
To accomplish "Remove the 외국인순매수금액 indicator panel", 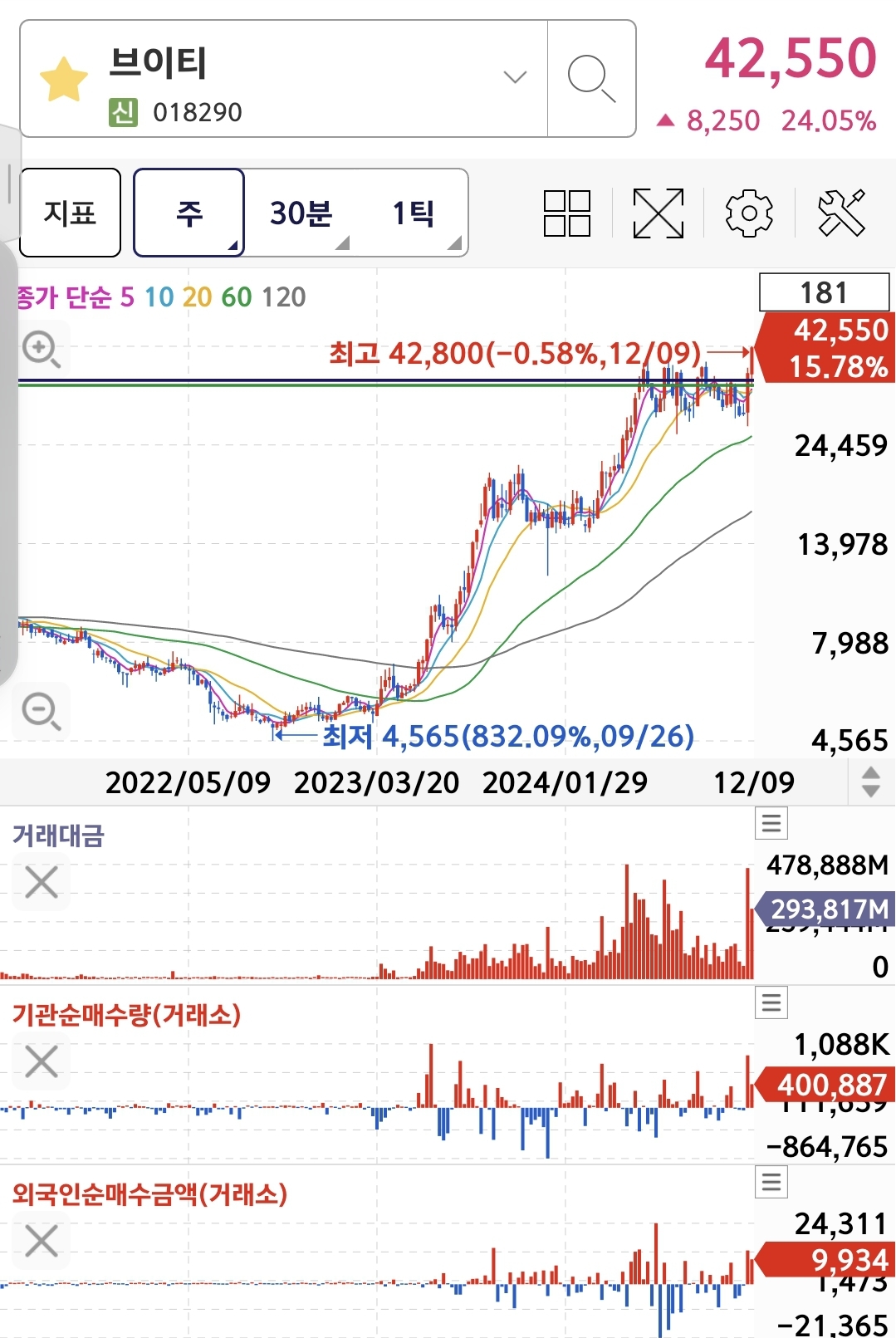I will (x=42, y=1242).
